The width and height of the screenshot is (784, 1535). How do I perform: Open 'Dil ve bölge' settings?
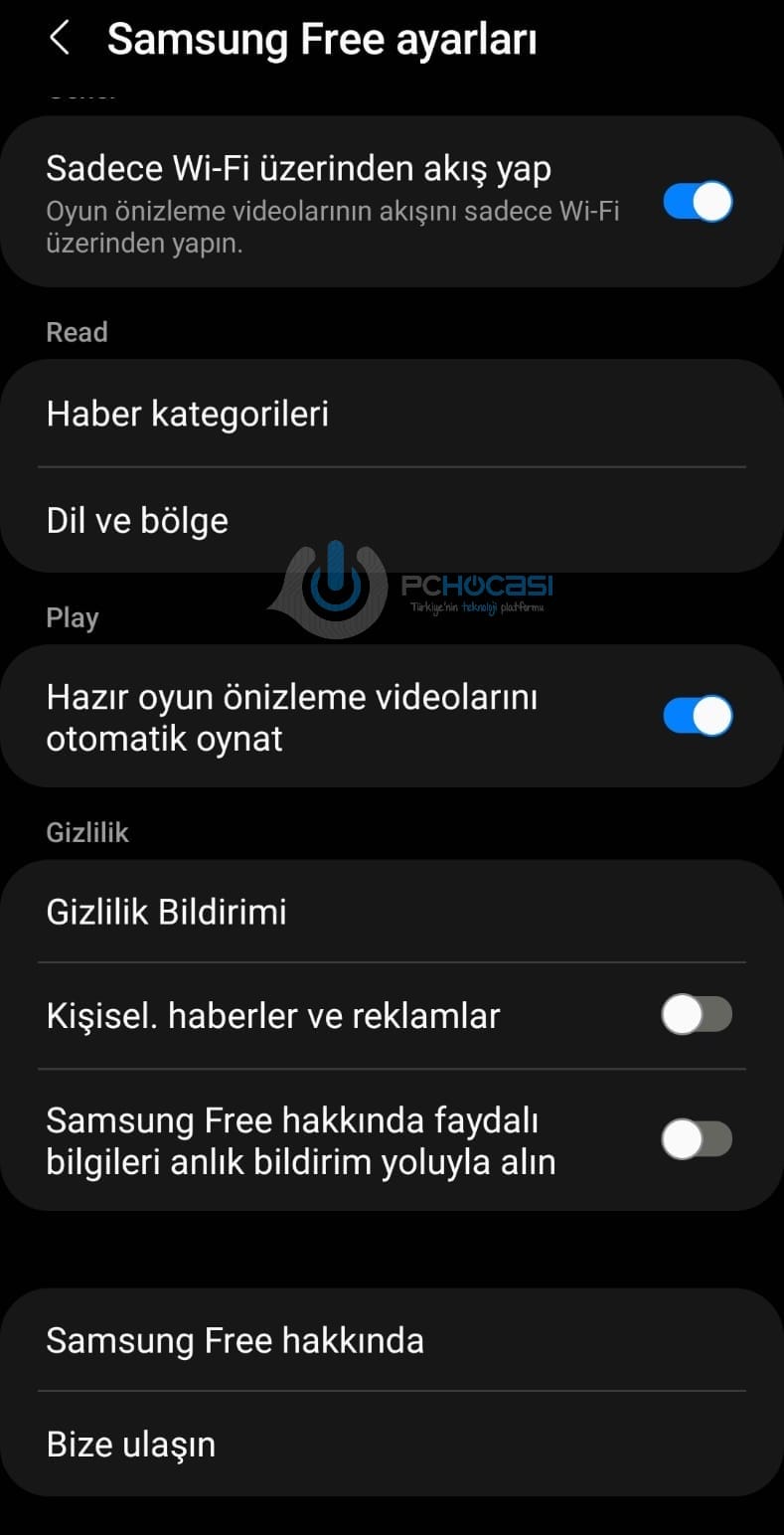pos(137,519)
